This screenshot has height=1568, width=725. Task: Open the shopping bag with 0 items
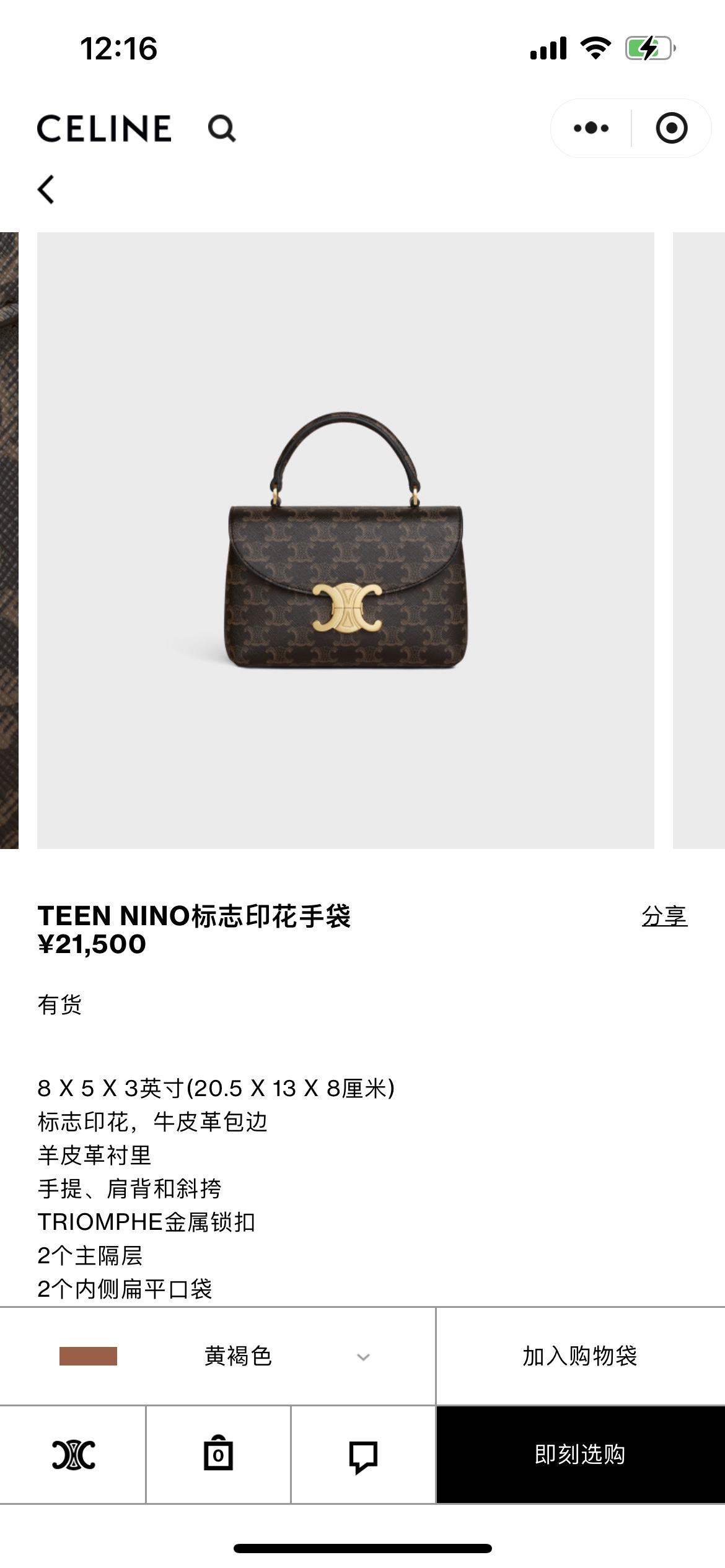coord(218,1455)
